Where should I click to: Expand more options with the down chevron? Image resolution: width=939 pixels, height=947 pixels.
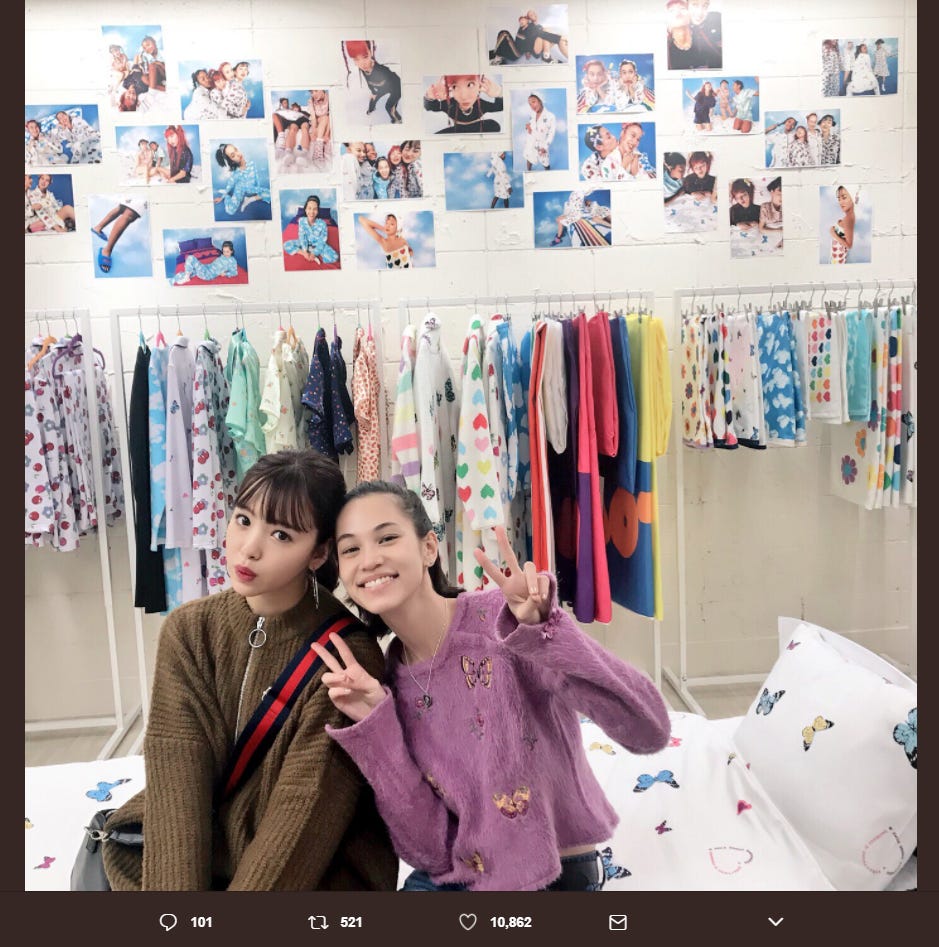click(775, 922)
